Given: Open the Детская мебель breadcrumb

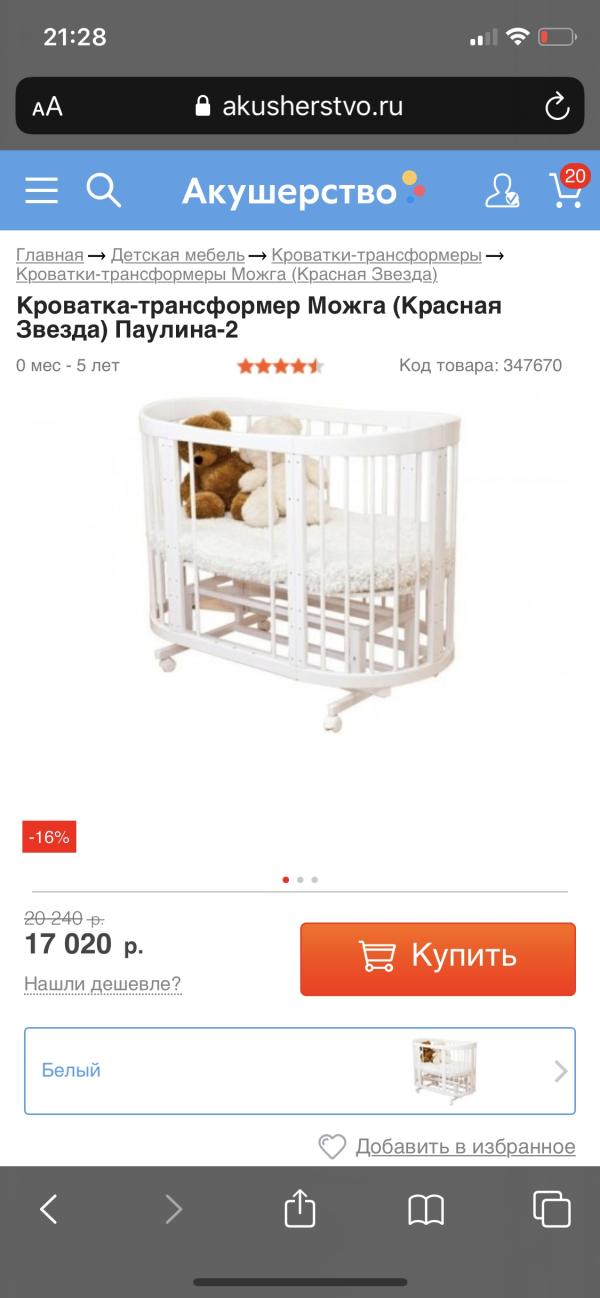Looking at the screenshot, I should [178, 255].
